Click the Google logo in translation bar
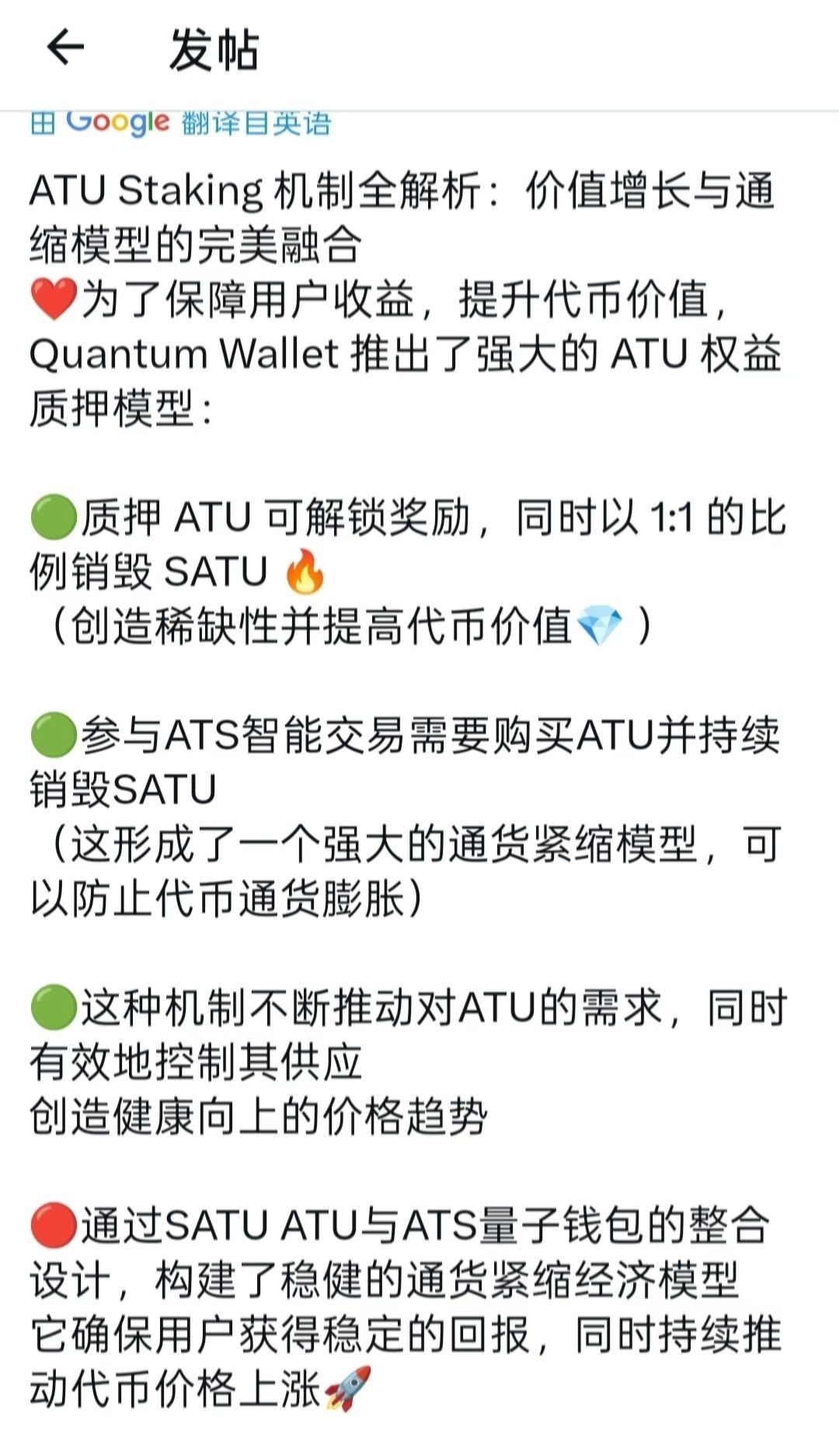This screenshot has width=839, height=1456. [117, 120]
